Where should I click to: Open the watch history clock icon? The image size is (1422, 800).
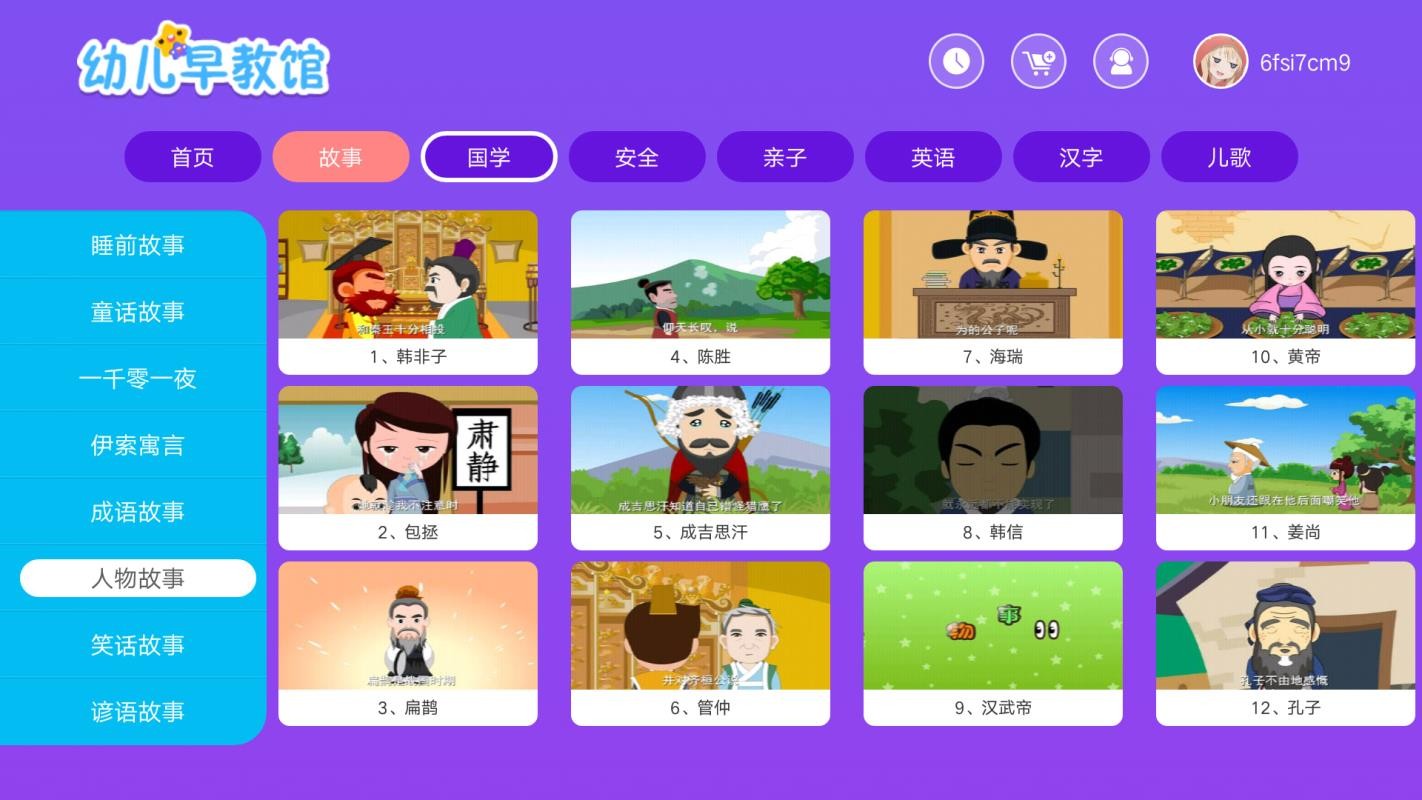956,62
